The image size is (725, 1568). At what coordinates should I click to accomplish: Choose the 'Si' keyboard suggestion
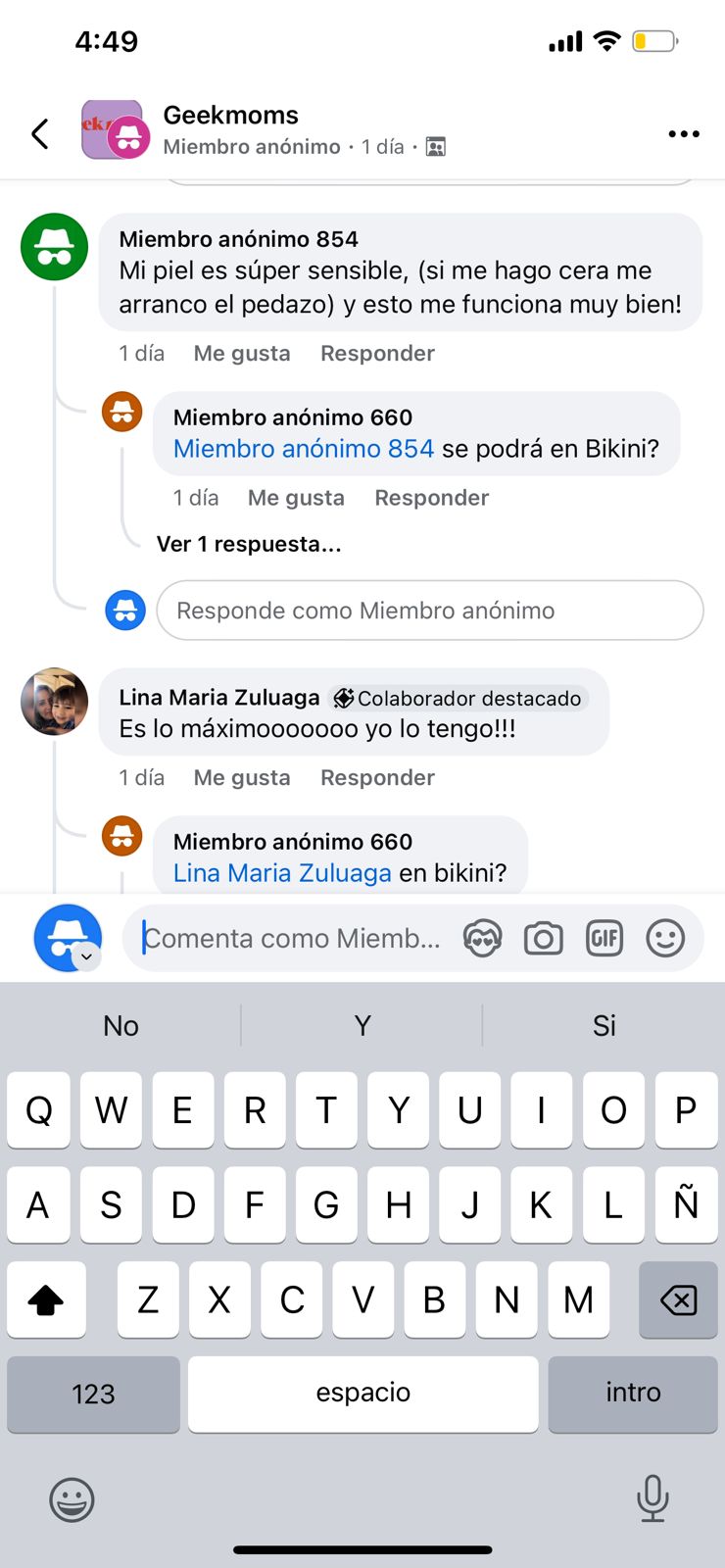(604, 1026)
